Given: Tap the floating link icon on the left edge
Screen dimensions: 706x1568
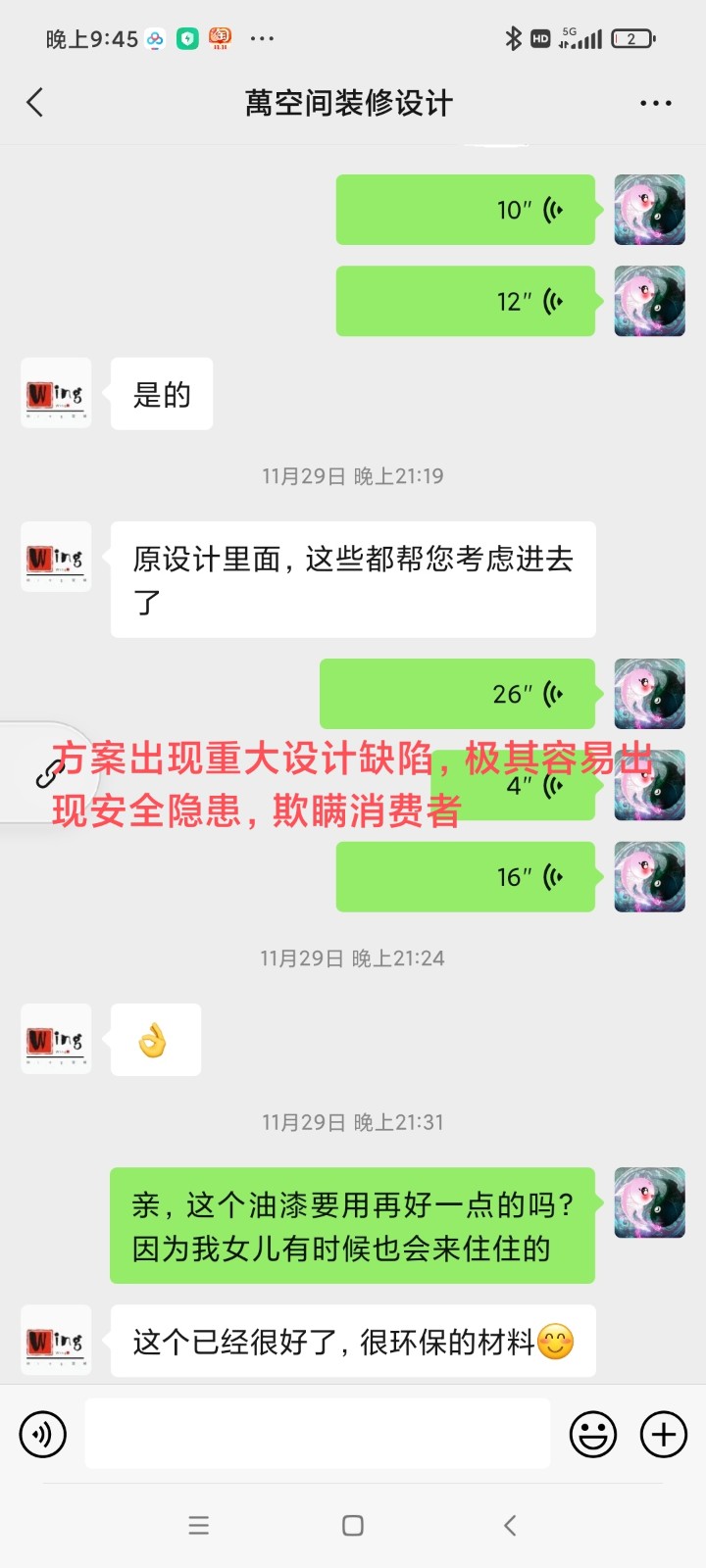Looking at the screenshot, I should tap(47, 773).
